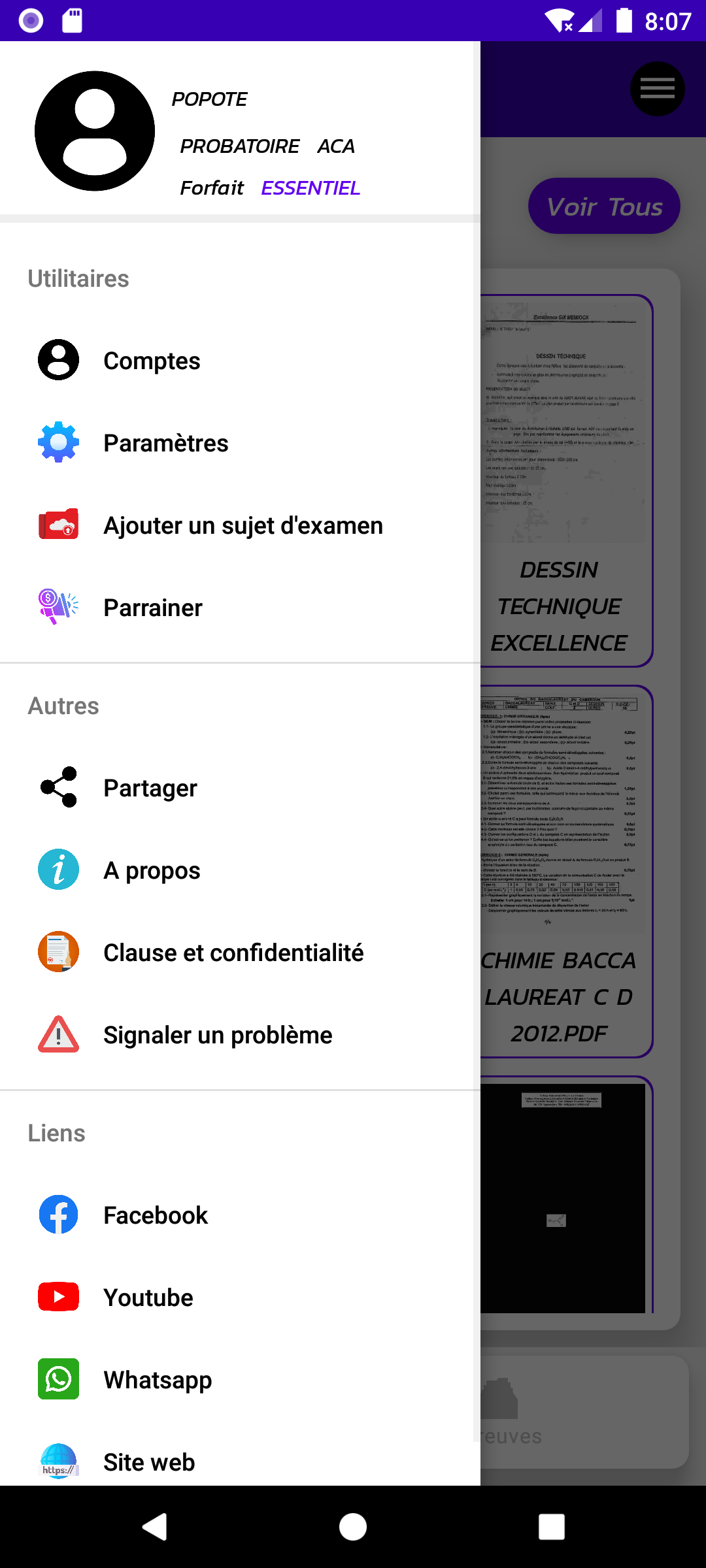Tap the hamburger menu button
706x1568 pixels.
pos(657,89)
